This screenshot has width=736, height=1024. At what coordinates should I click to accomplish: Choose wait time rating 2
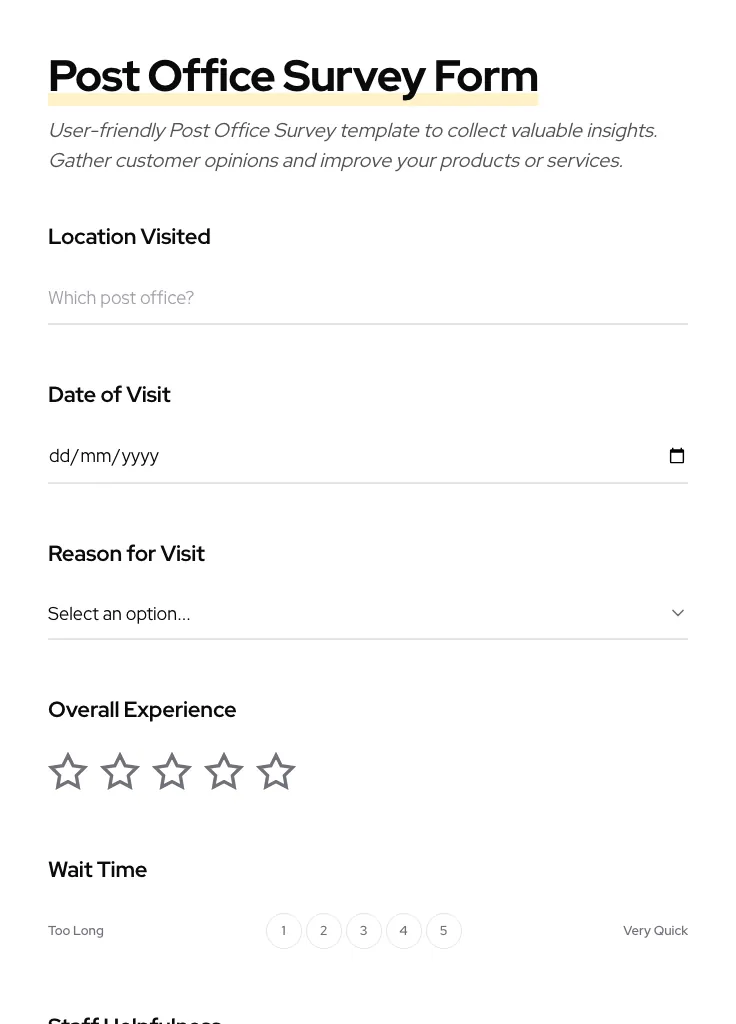coord(323,930)
